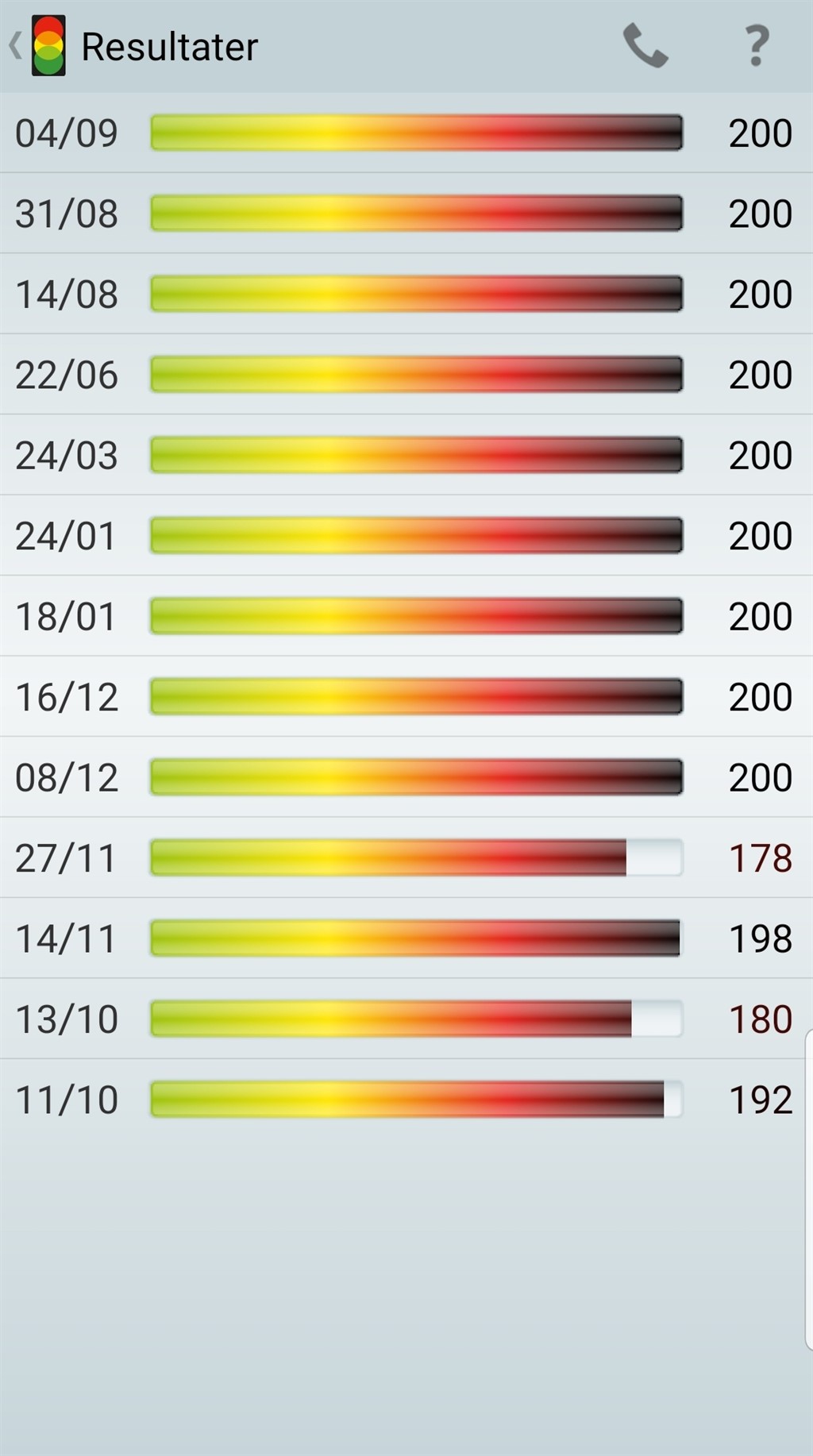813x1456 pixels.
Task: Open the 13/10 result scoring 180
Action: click(x=406, y=1019)
